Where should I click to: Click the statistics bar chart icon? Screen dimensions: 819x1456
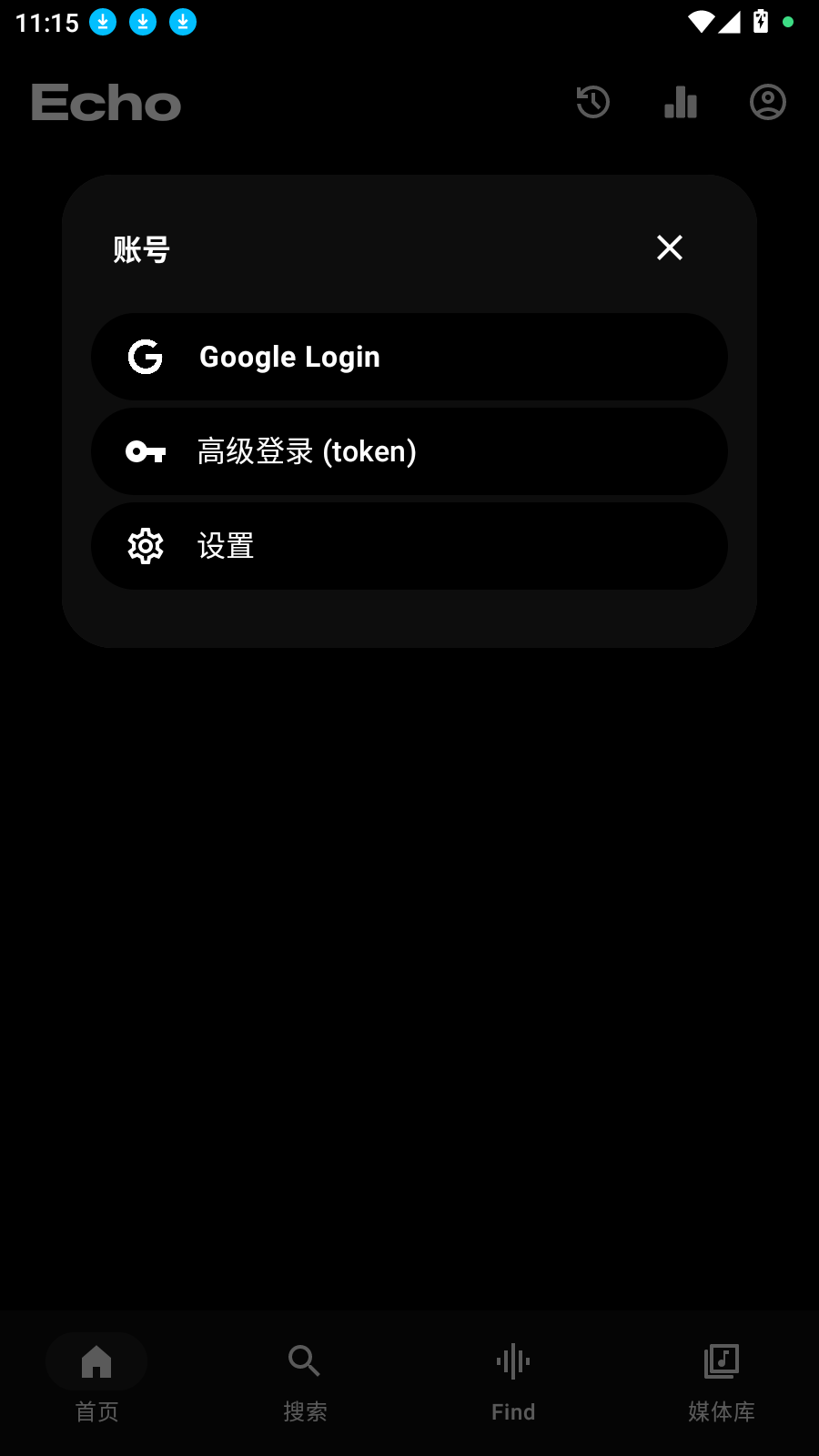pos(681,103)
